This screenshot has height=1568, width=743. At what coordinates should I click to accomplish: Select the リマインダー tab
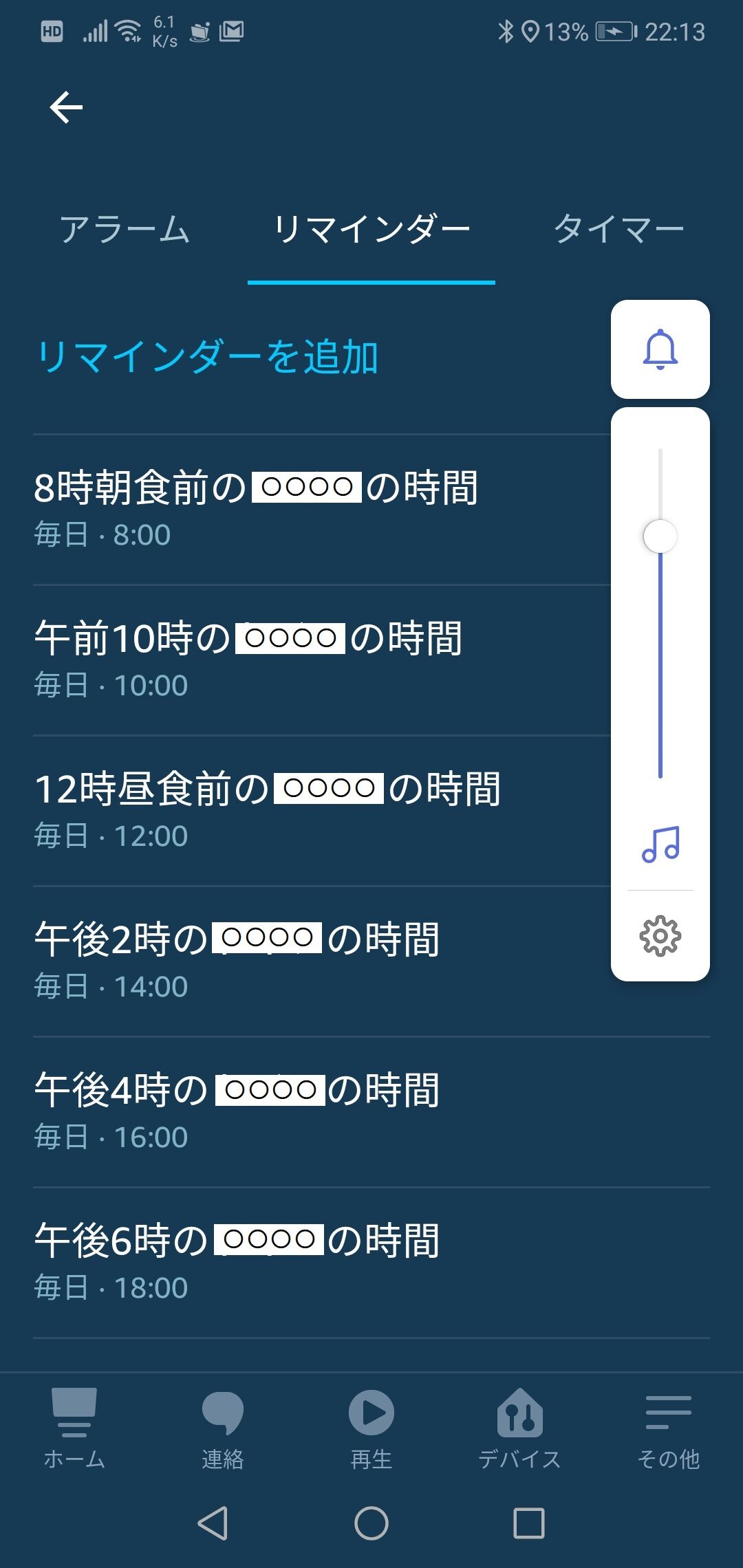[x=371, y=229]
